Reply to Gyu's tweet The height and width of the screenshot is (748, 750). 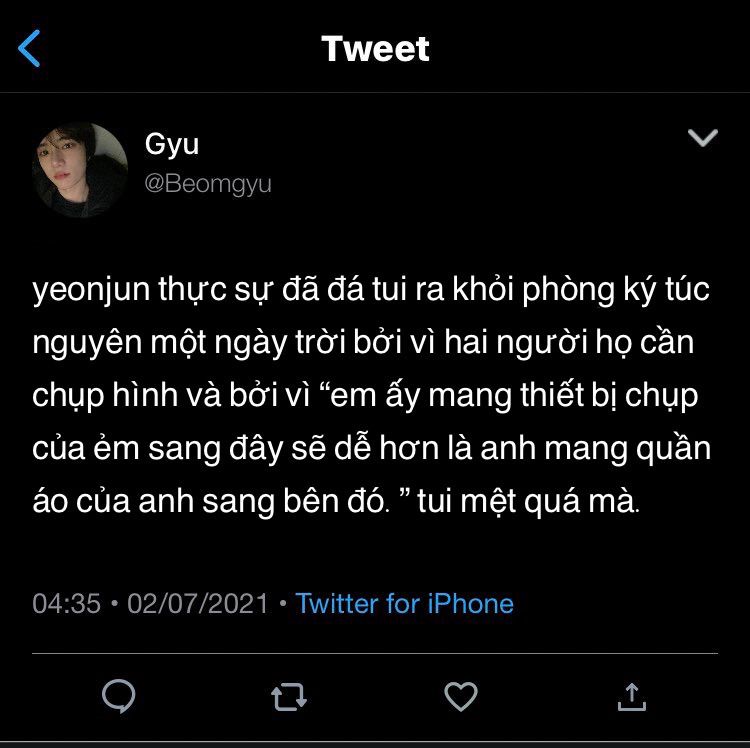[x=119, y=695]
